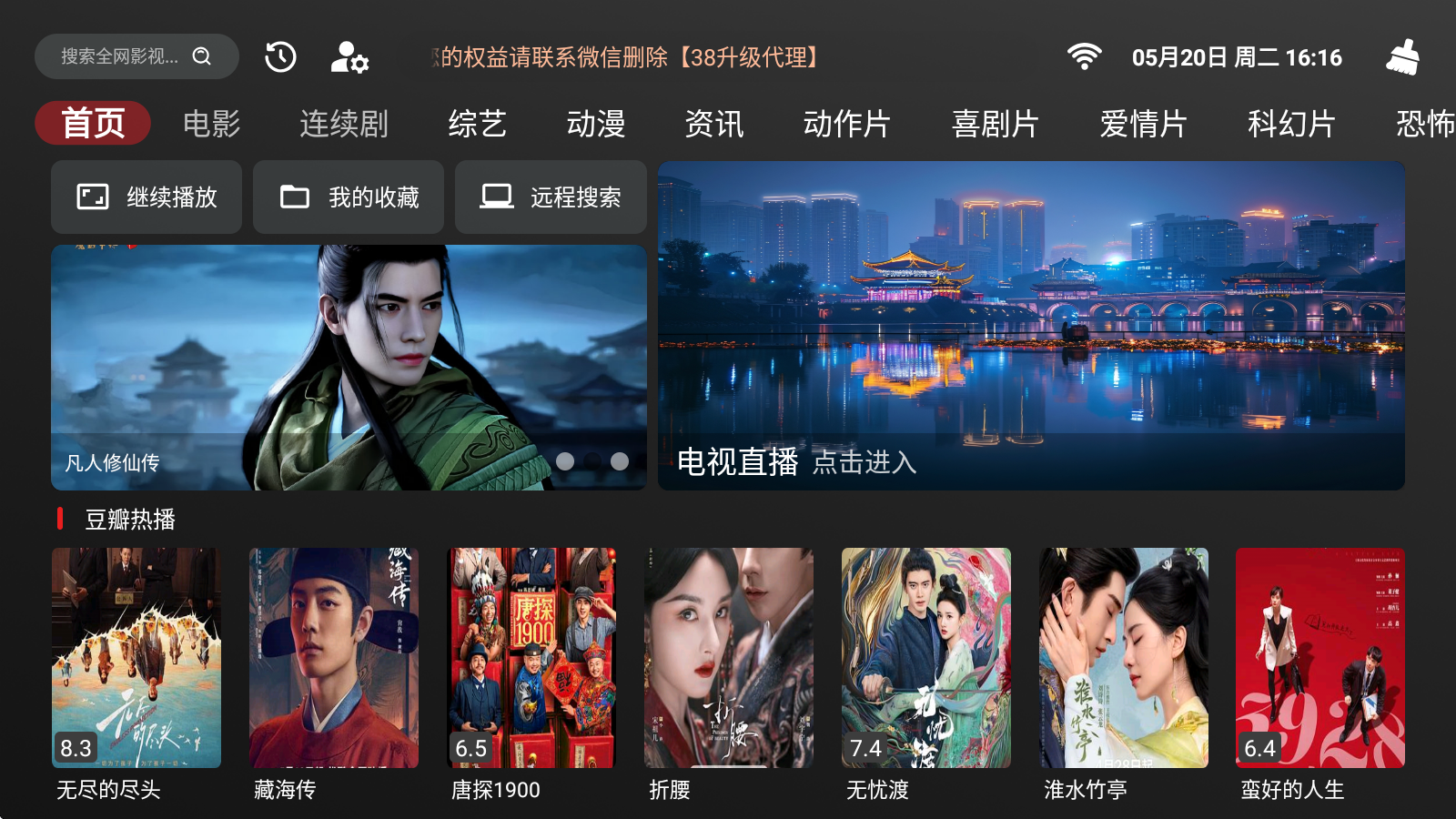The width and height of the screenshot is (1456, 819).
Task: Switch to the 连续剧 tab
Action: coord(343,123)
